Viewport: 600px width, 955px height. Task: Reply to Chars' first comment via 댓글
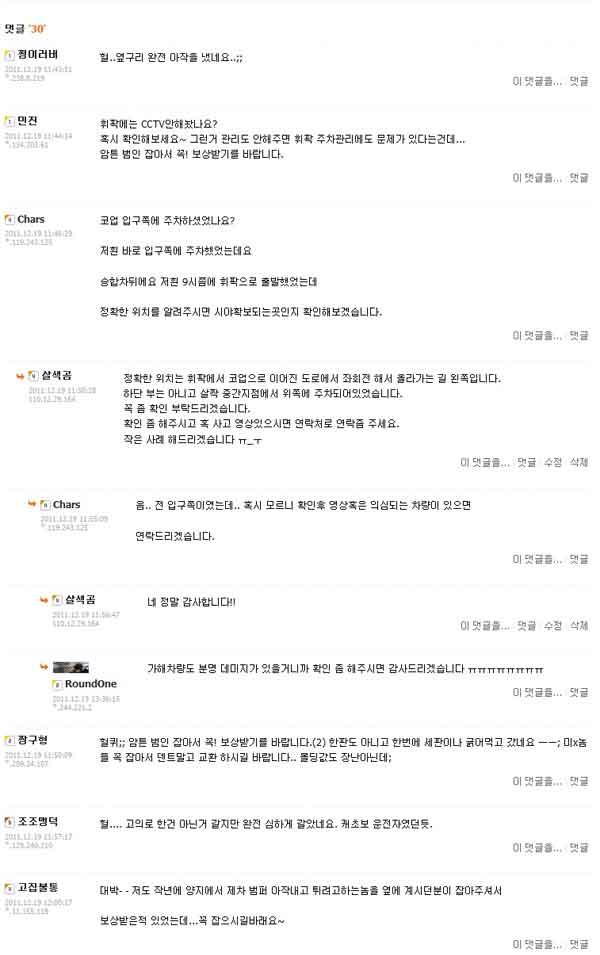pos(578,336)
